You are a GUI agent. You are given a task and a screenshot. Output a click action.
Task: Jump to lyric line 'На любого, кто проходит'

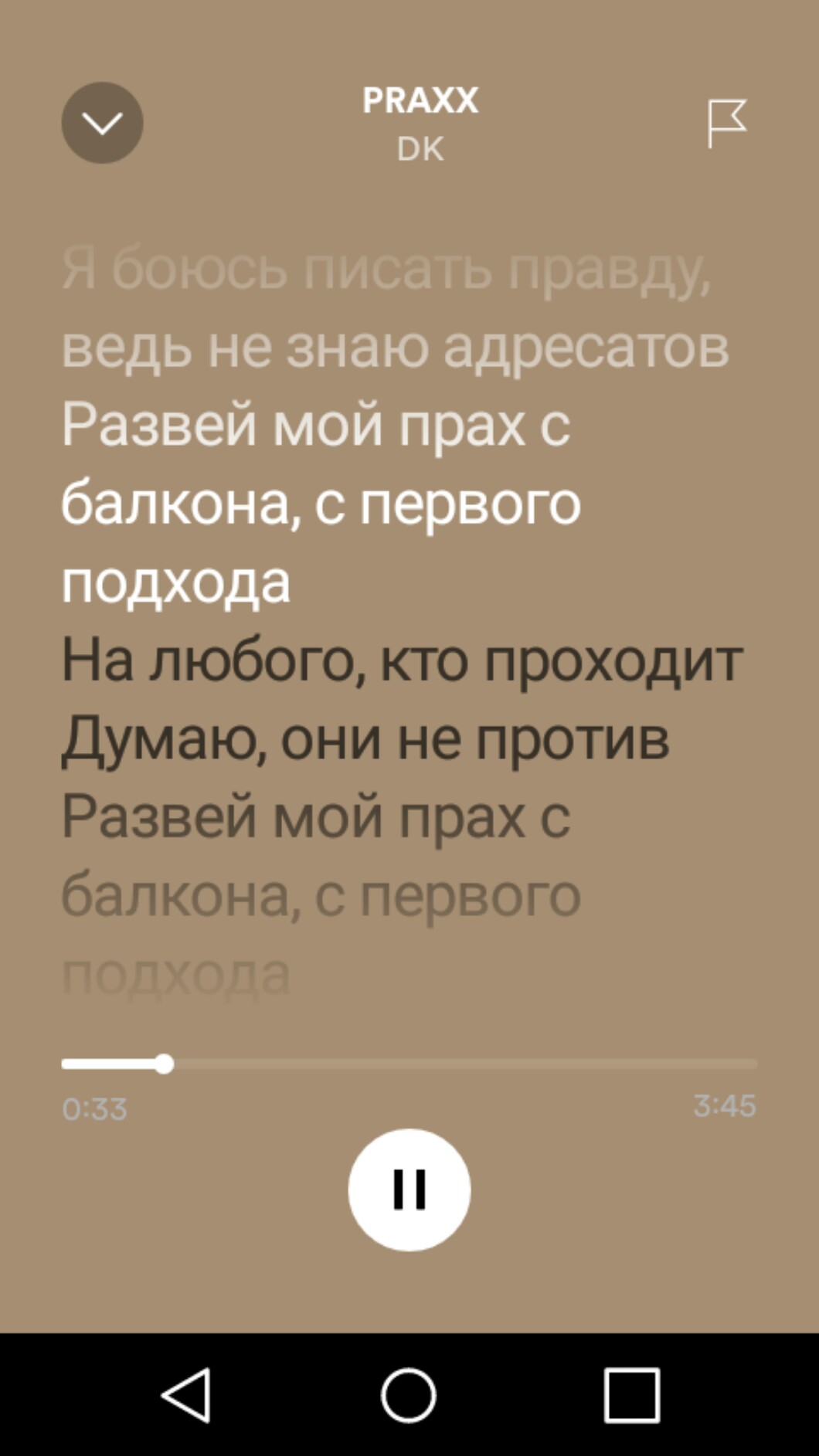tap(402, 660)
